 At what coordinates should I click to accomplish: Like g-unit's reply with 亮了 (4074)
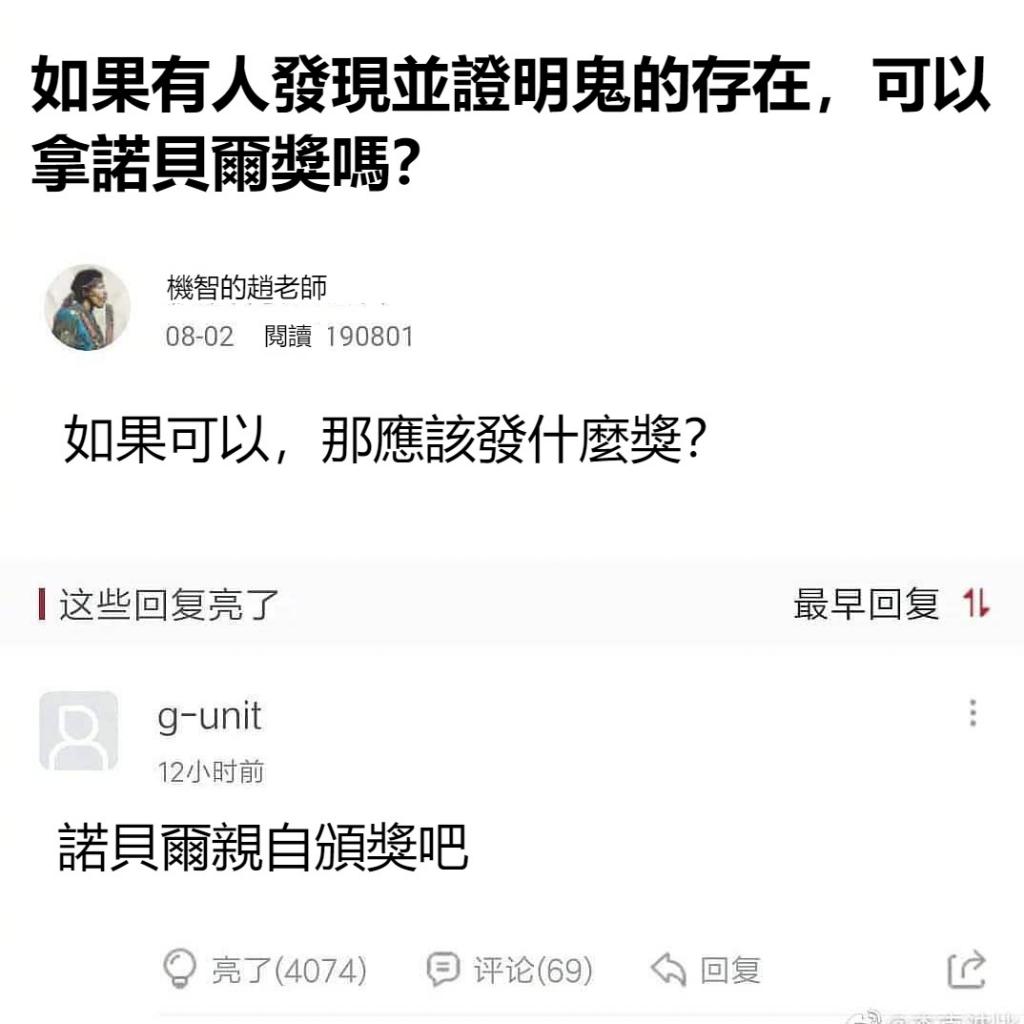[265, 969]
